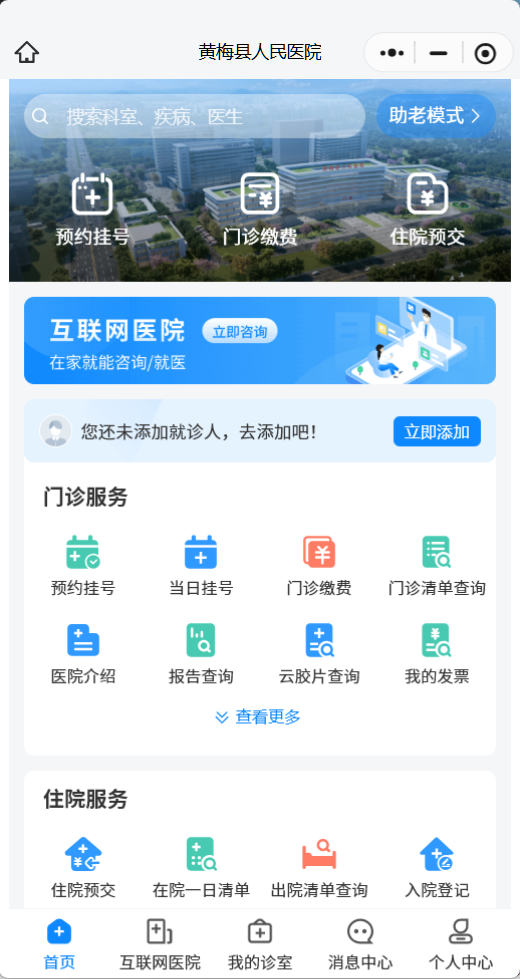
Task: Open 我的发票 invoices
Action: point(437,654)
